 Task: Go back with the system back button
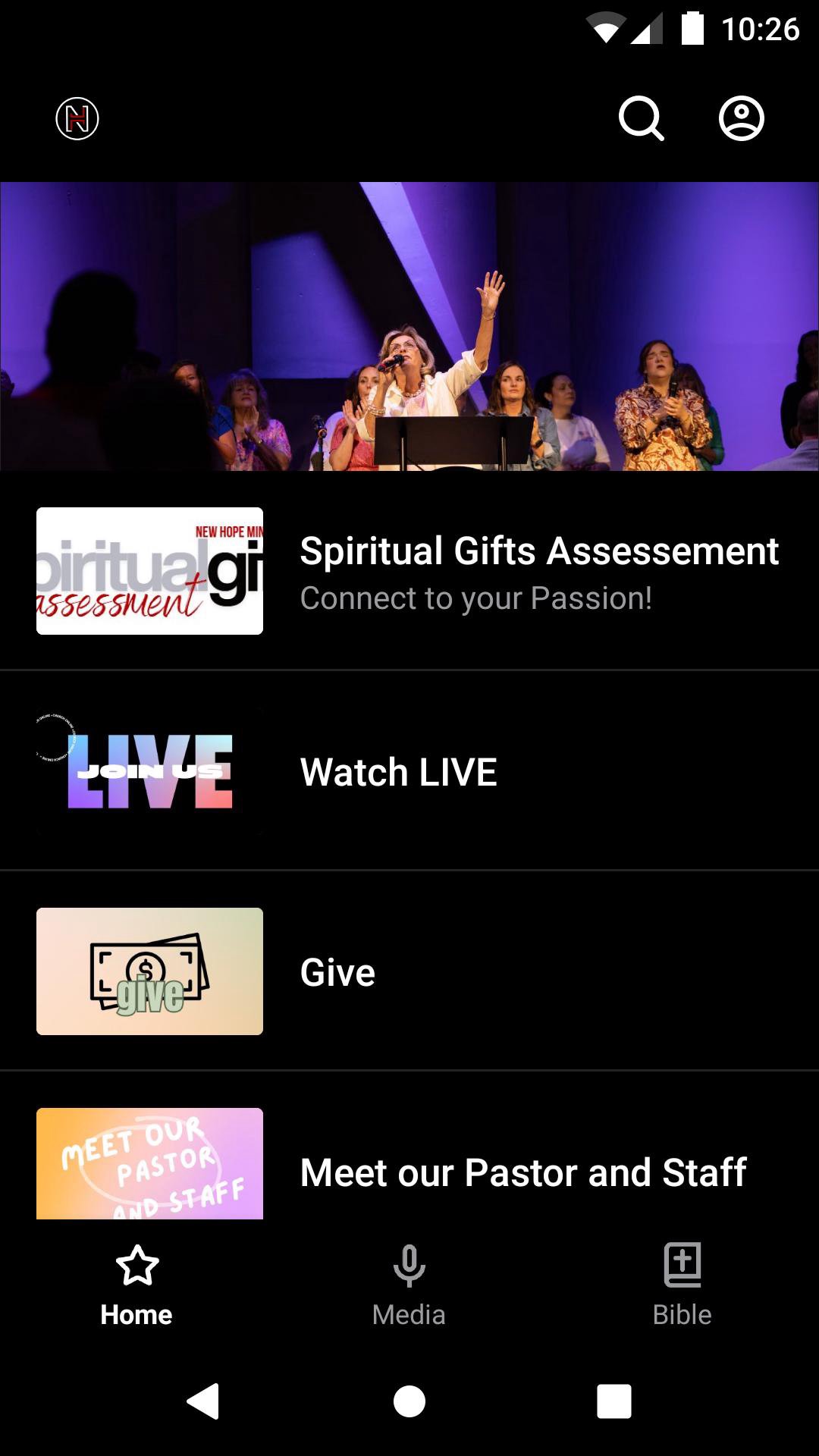click(203, 1401)
